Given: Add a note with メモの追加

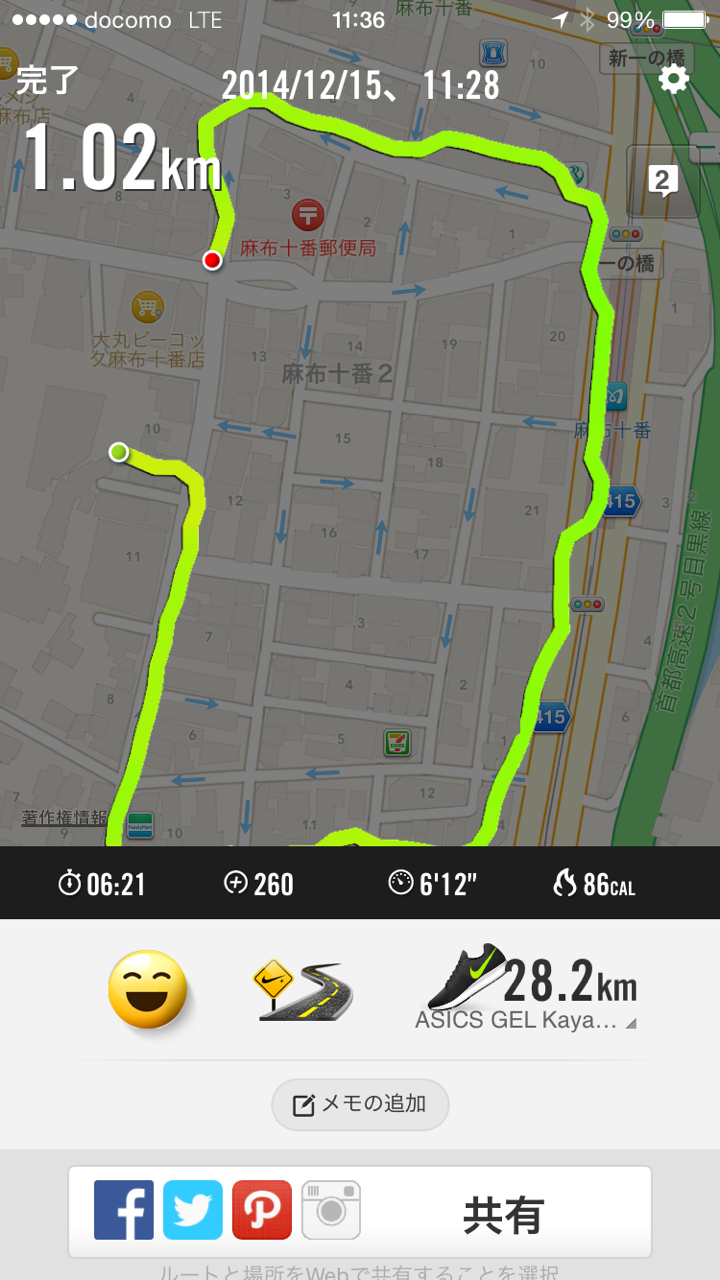Looking at the screenshot, I should [x=360, y=1104].
